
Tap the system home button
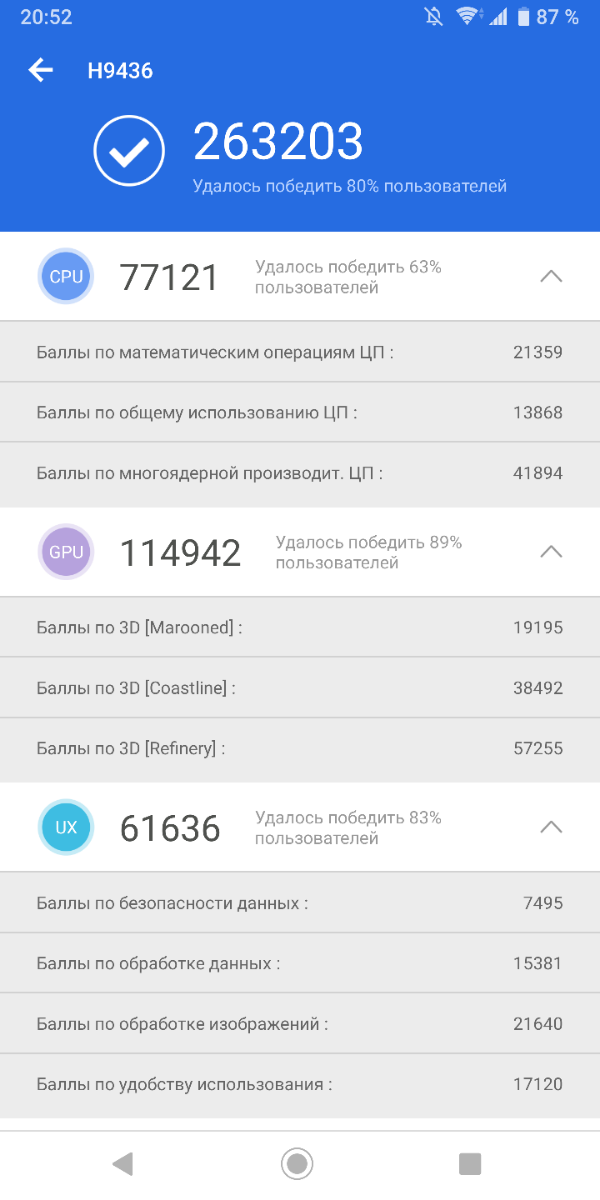(297, 1163)
